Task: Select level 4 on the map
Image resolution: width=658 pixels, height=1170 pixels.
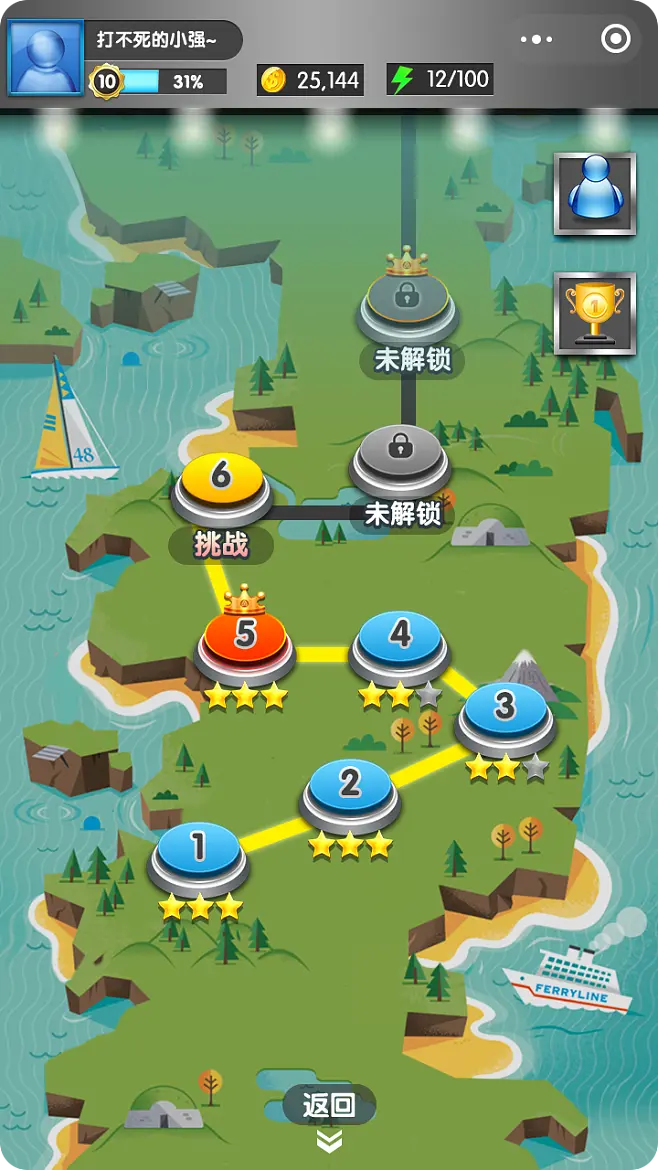Action: pyautogui.click(x=400, y=640)
